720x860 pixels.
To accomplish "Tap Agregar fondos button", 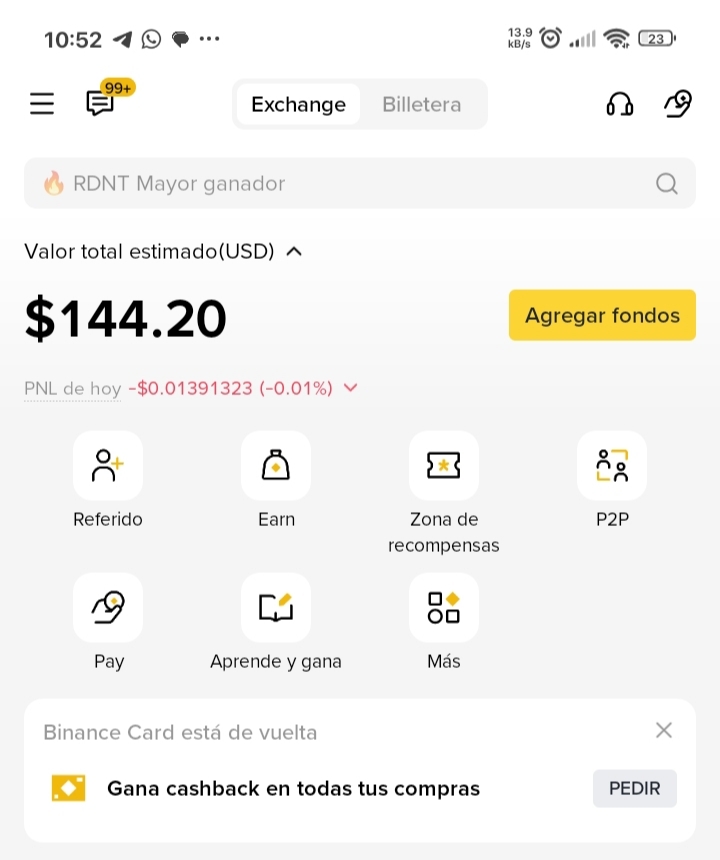I will click(x=602, y=315).
